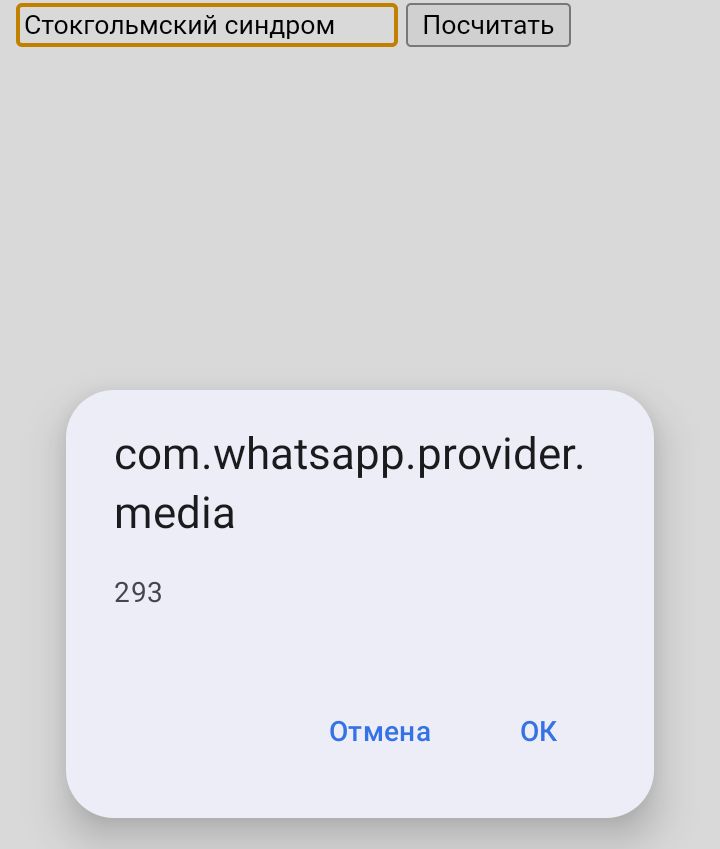The width and height of the screenshot is (720, 849).
Task: Confirm the dialog with OK
Action: [538, 732]
